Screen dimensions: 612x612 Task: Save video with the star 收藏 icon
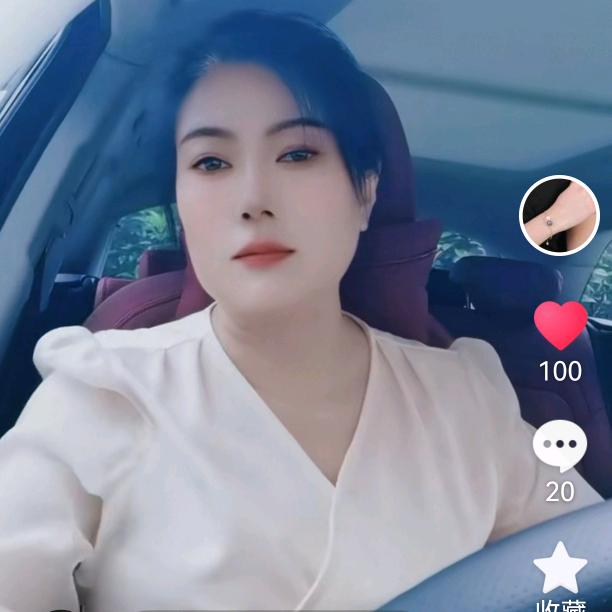click(x=560, y=567)
